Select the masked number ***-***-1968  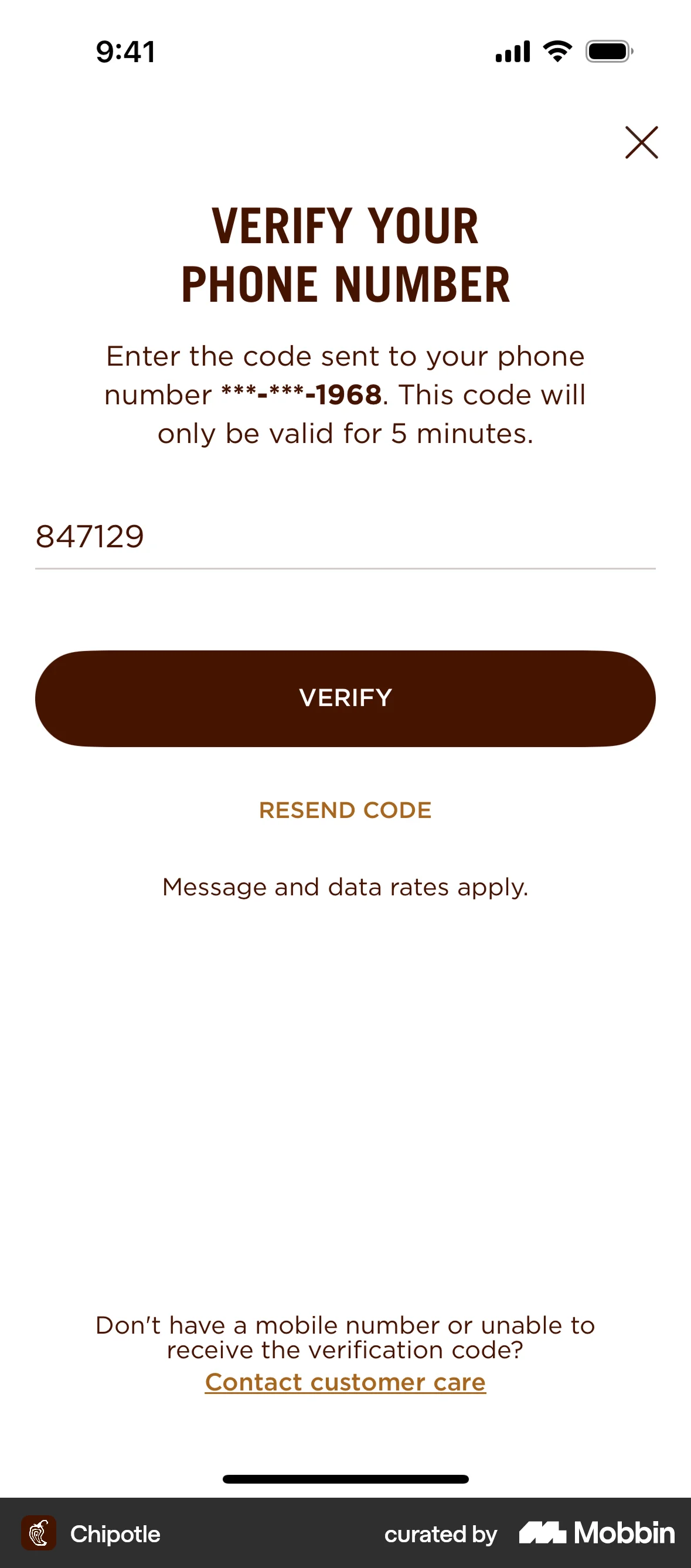(x=301, y=395)
